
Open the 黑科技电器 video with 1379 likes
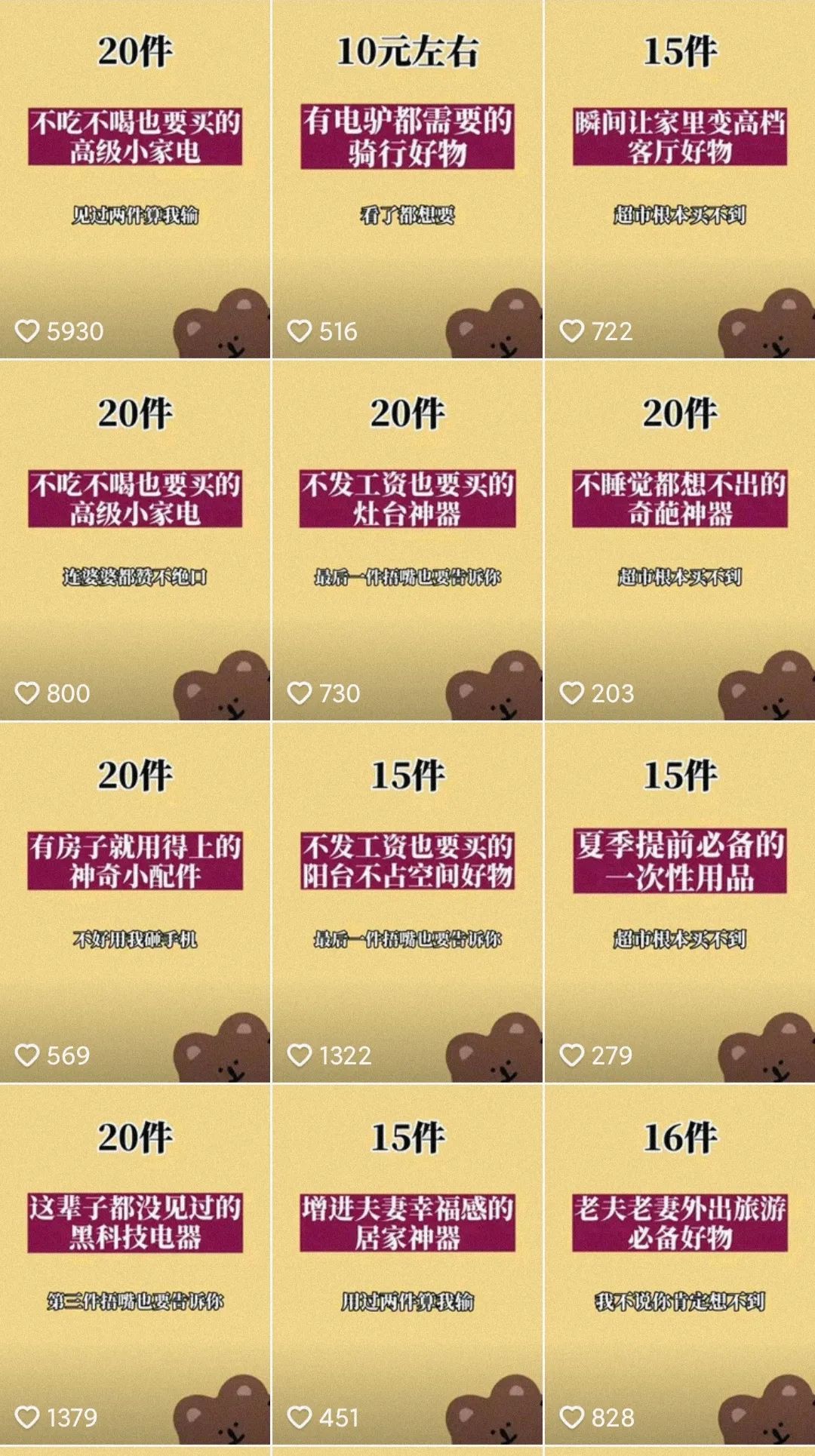tap(135, 1264)
